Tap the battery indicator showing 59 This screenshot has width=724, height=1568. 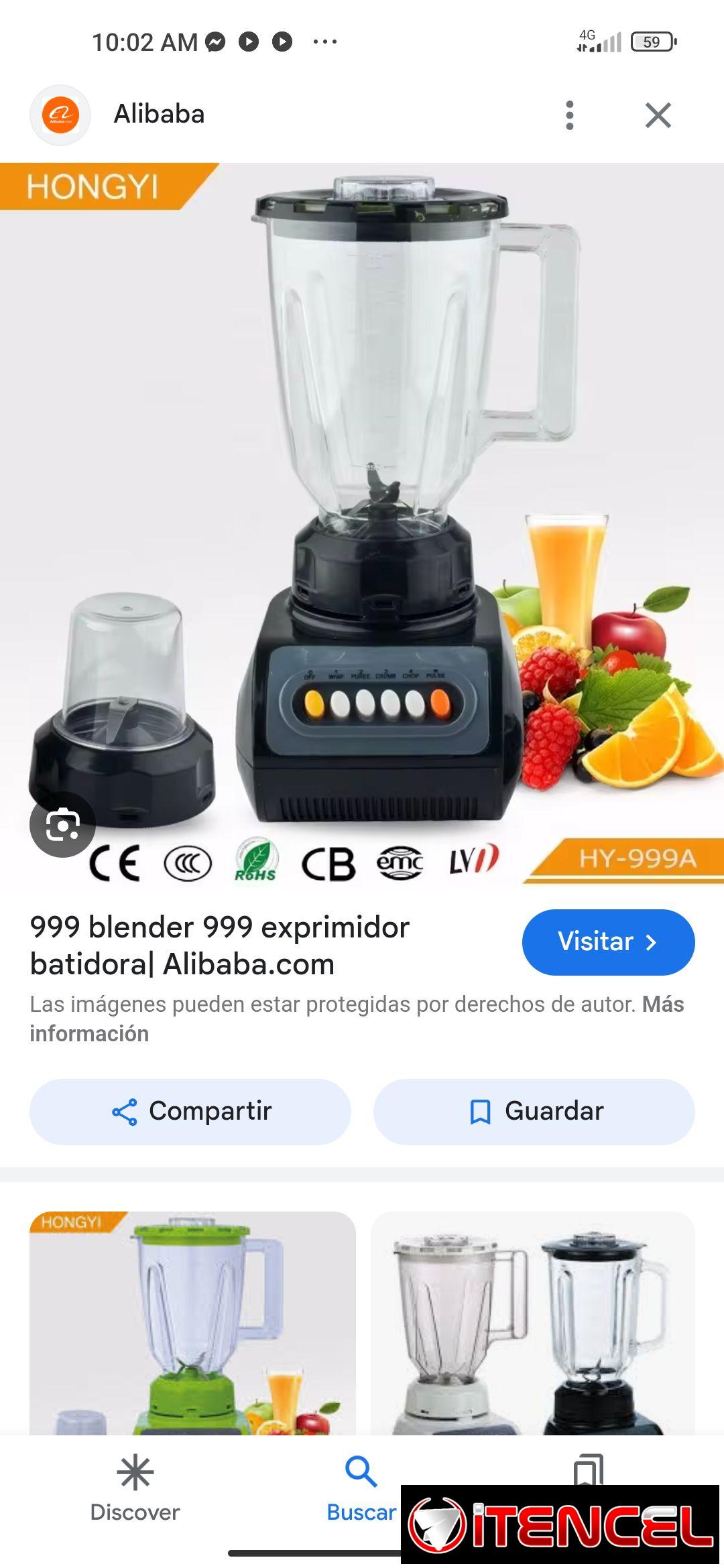pyautogui.click(x=654, y=40)
